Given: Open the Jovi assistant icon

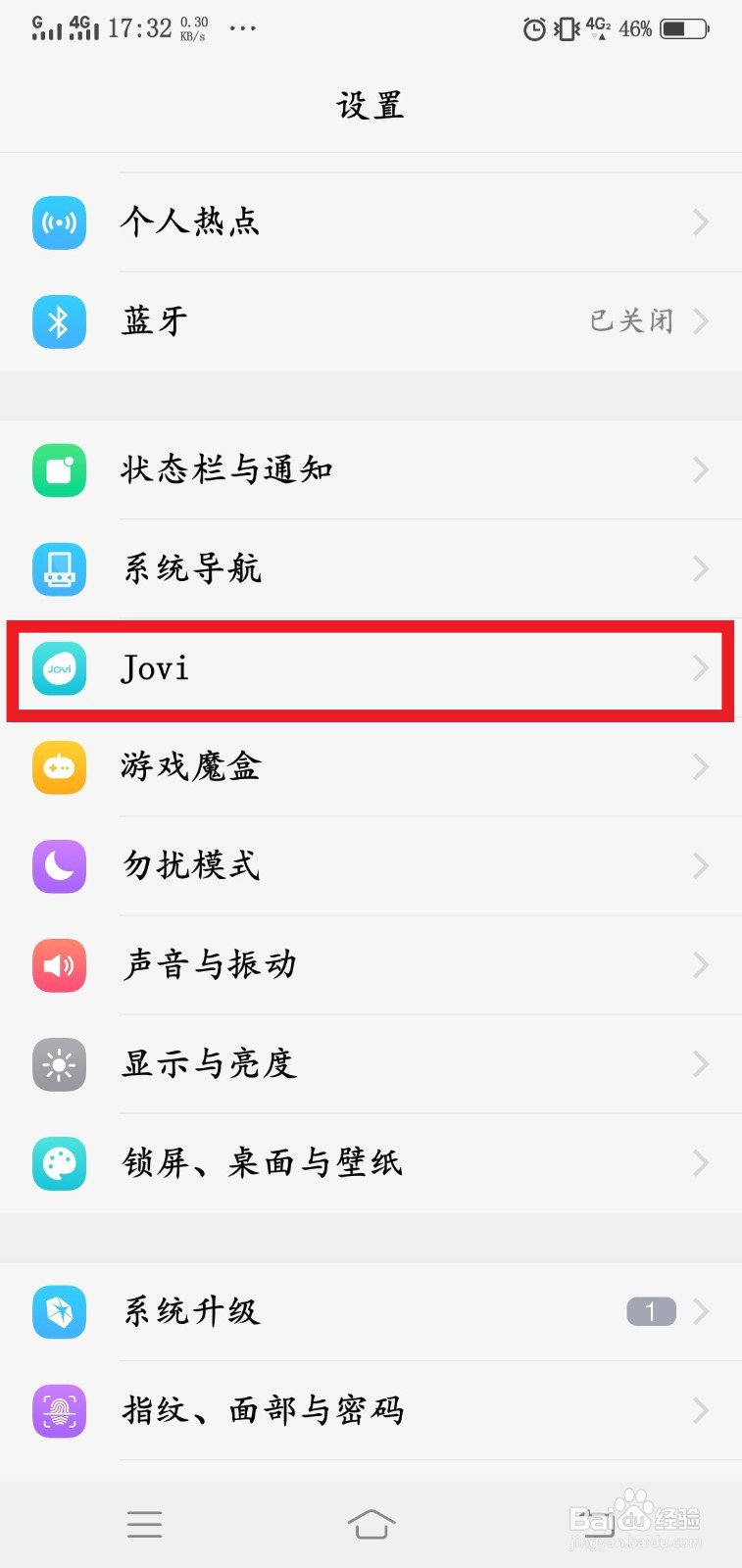Looking at the screenshot, I should coord(59,669).
